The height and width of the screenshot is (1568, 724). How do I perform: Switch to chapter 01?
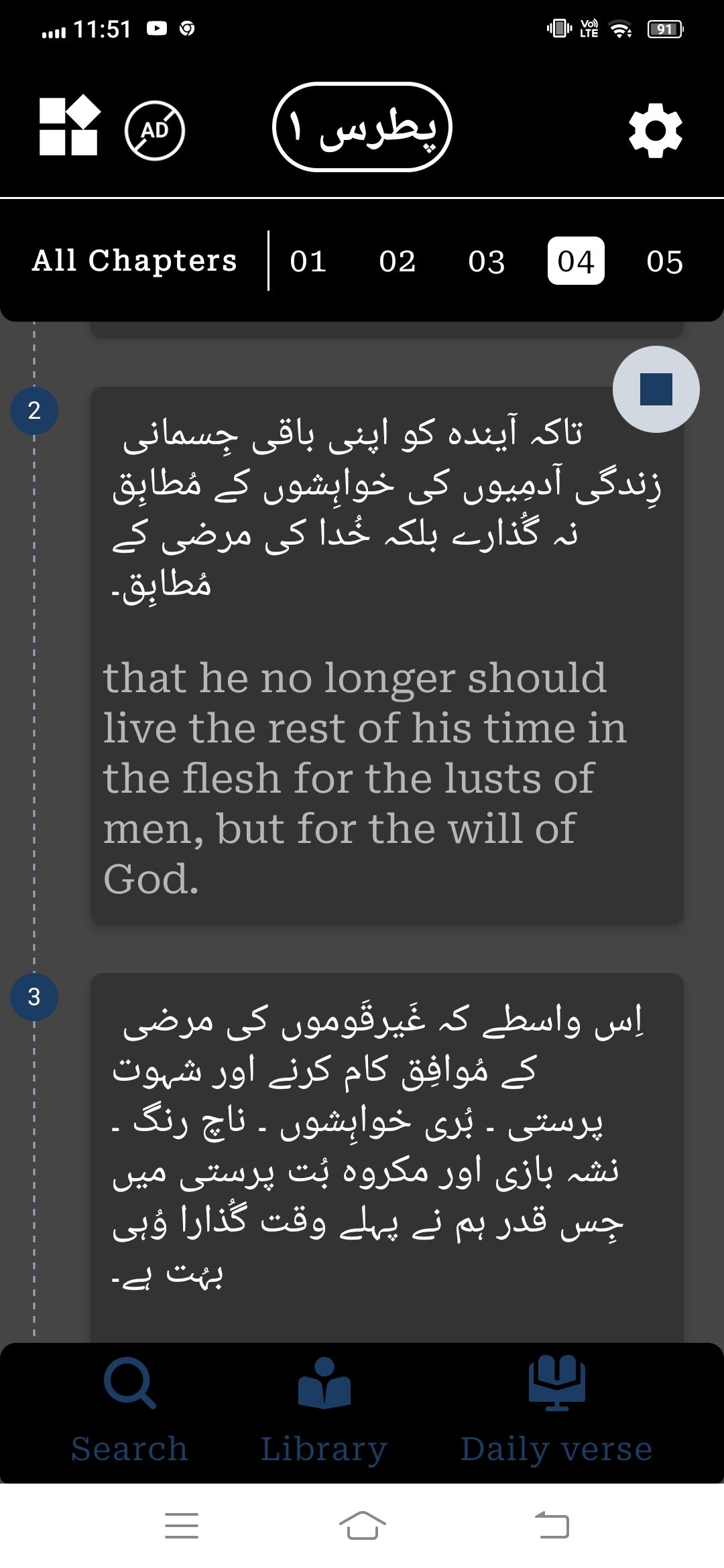(308, 261)
